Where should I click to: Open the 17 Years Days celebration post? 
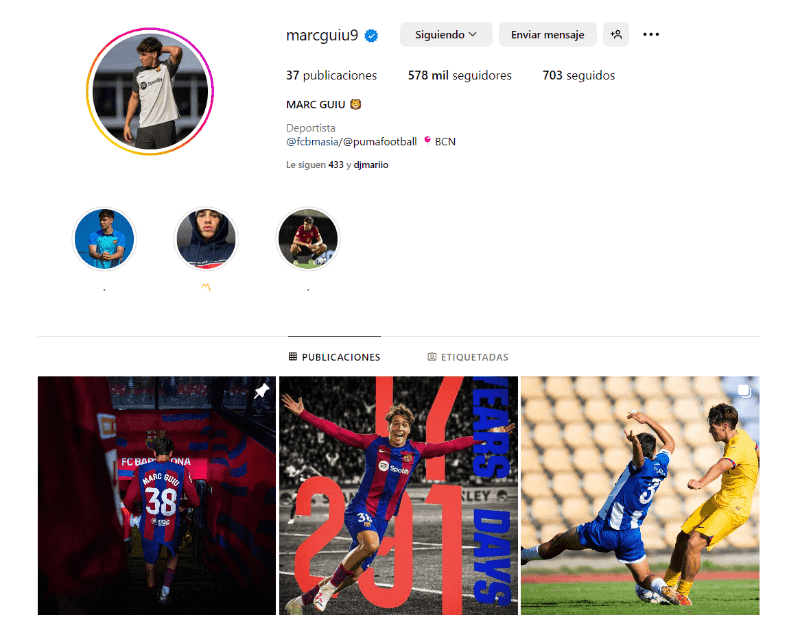pos(398,495)
